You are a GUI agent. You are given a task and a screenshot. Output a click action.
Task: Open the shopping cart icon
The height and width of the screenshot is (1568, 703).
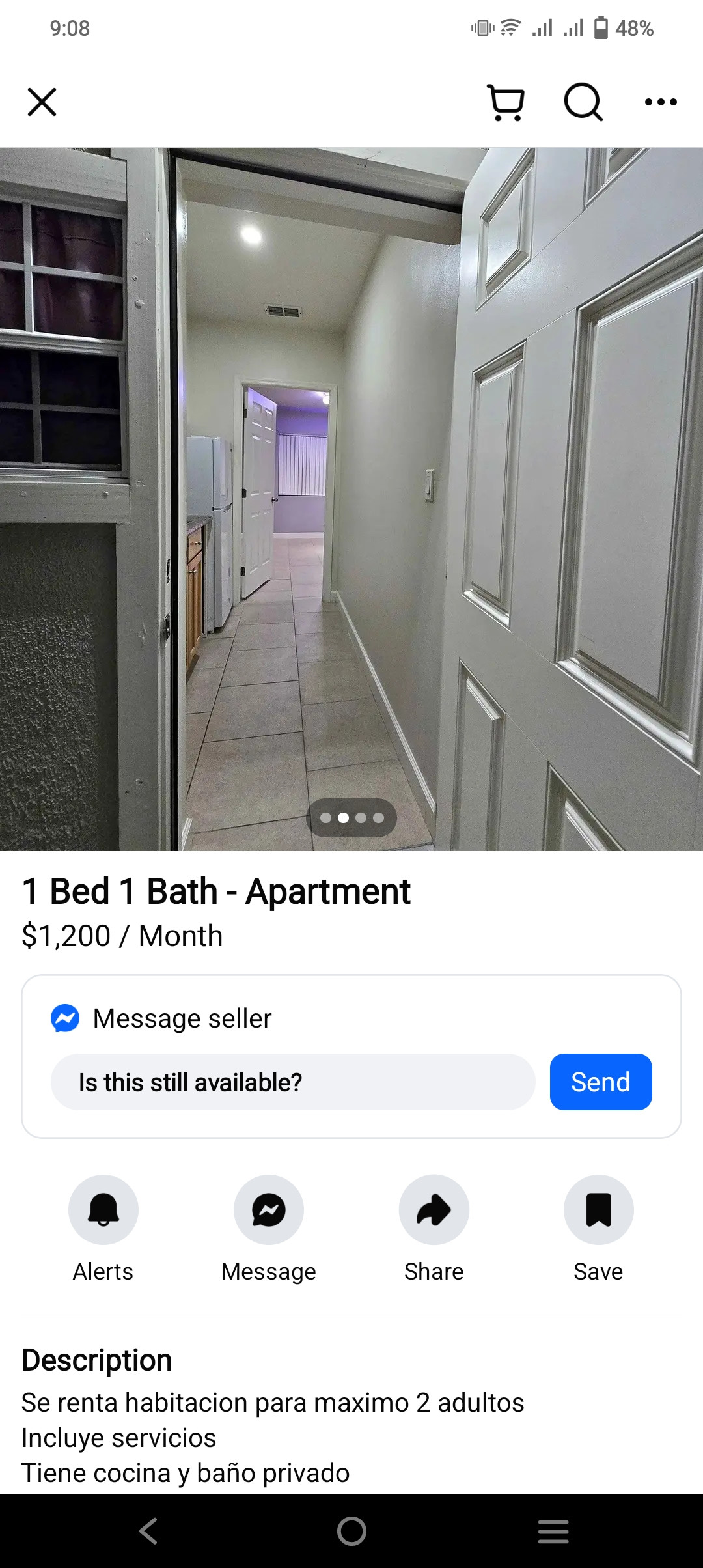(x=506, y=102)
